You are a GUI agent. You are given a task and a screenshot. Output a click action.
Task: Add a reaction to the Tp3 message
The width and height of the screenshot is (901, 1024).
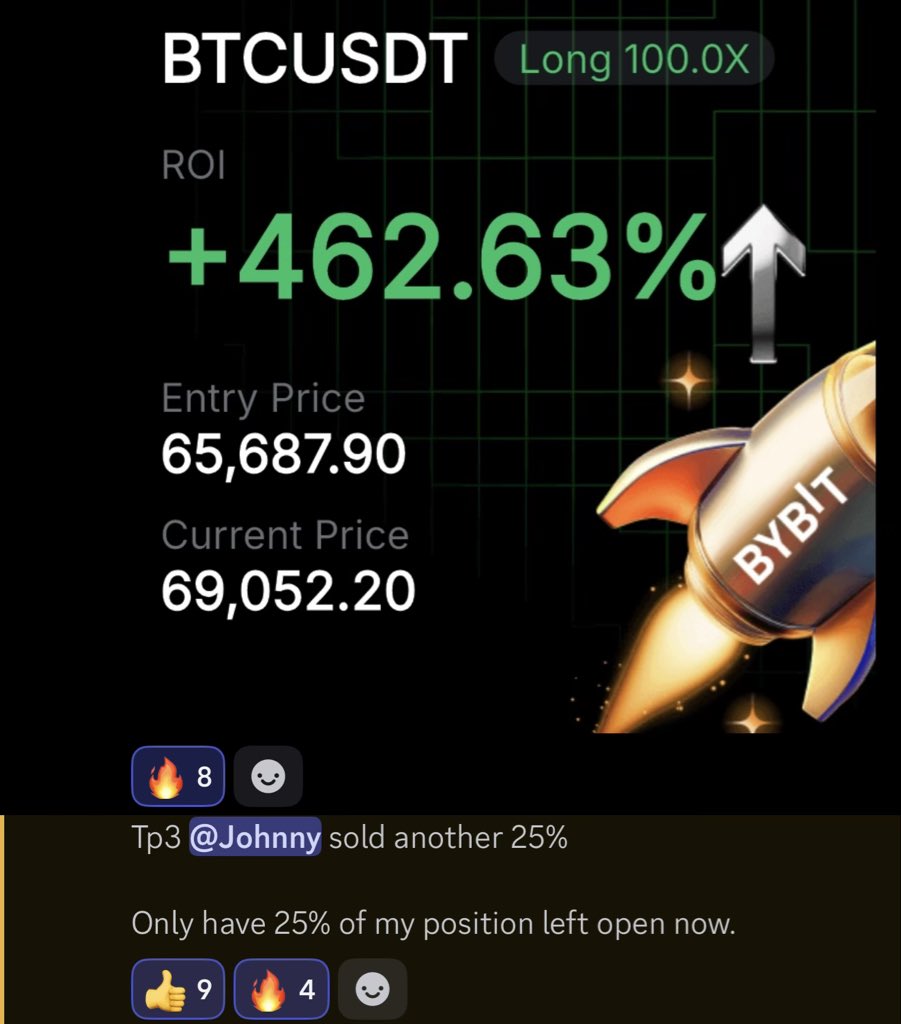point(372,989)
